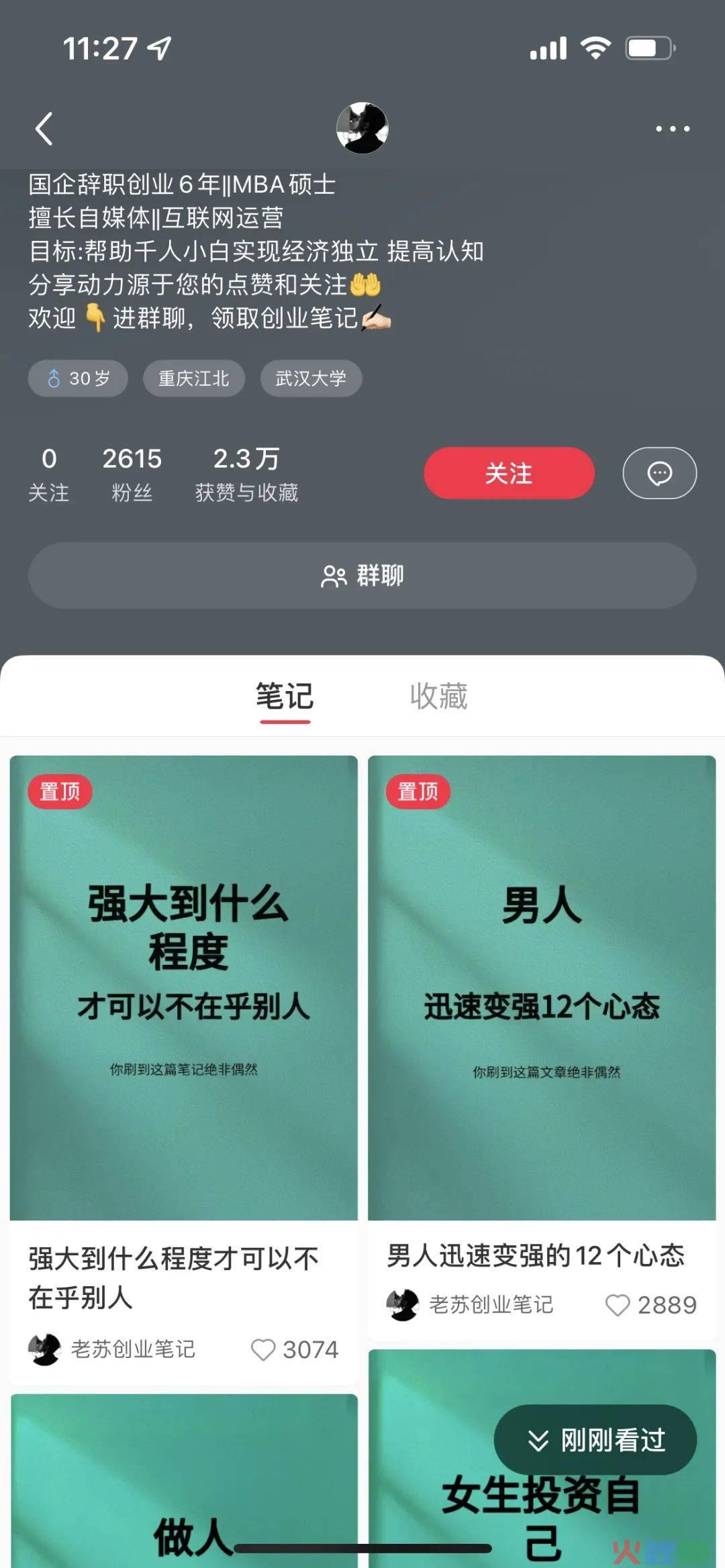Open the private message chat bubble button
This screenshot has width=725, height=1568.
tap(659, 474)
